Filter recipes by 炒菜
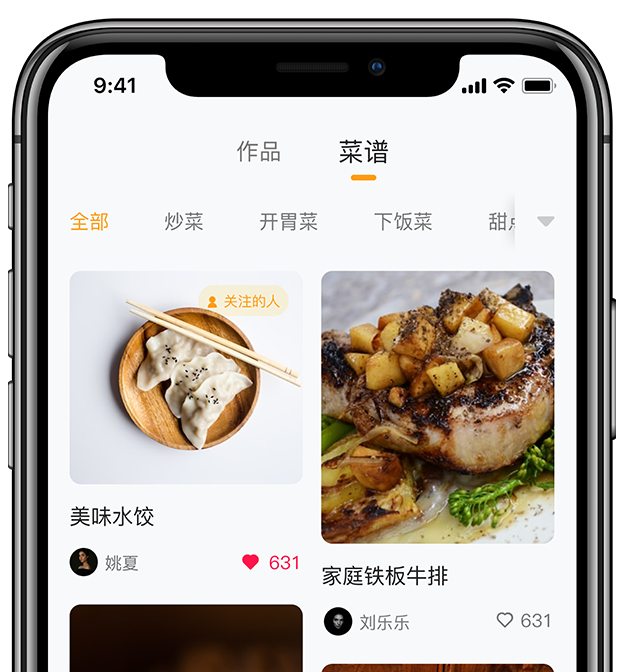Viewport: 624px width, 672px height. click(x=184, y=221)
